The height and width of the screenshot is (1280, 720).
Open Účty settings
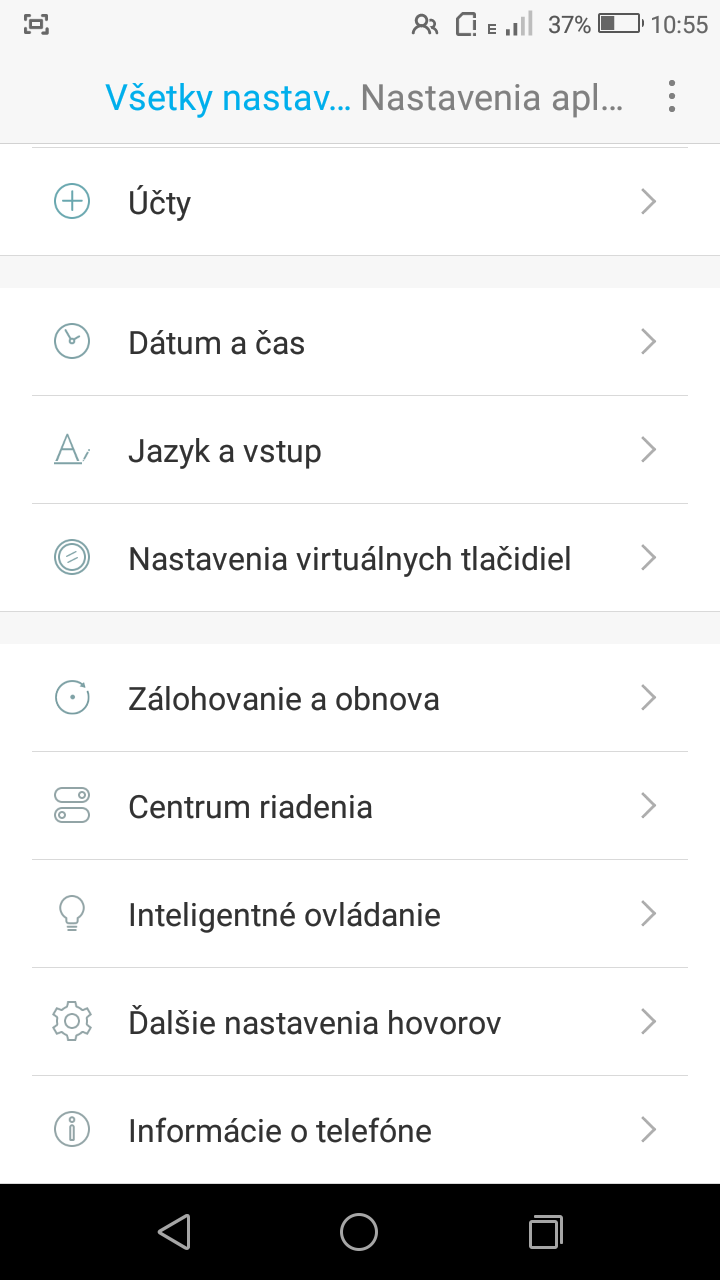(x=360, y=202)
